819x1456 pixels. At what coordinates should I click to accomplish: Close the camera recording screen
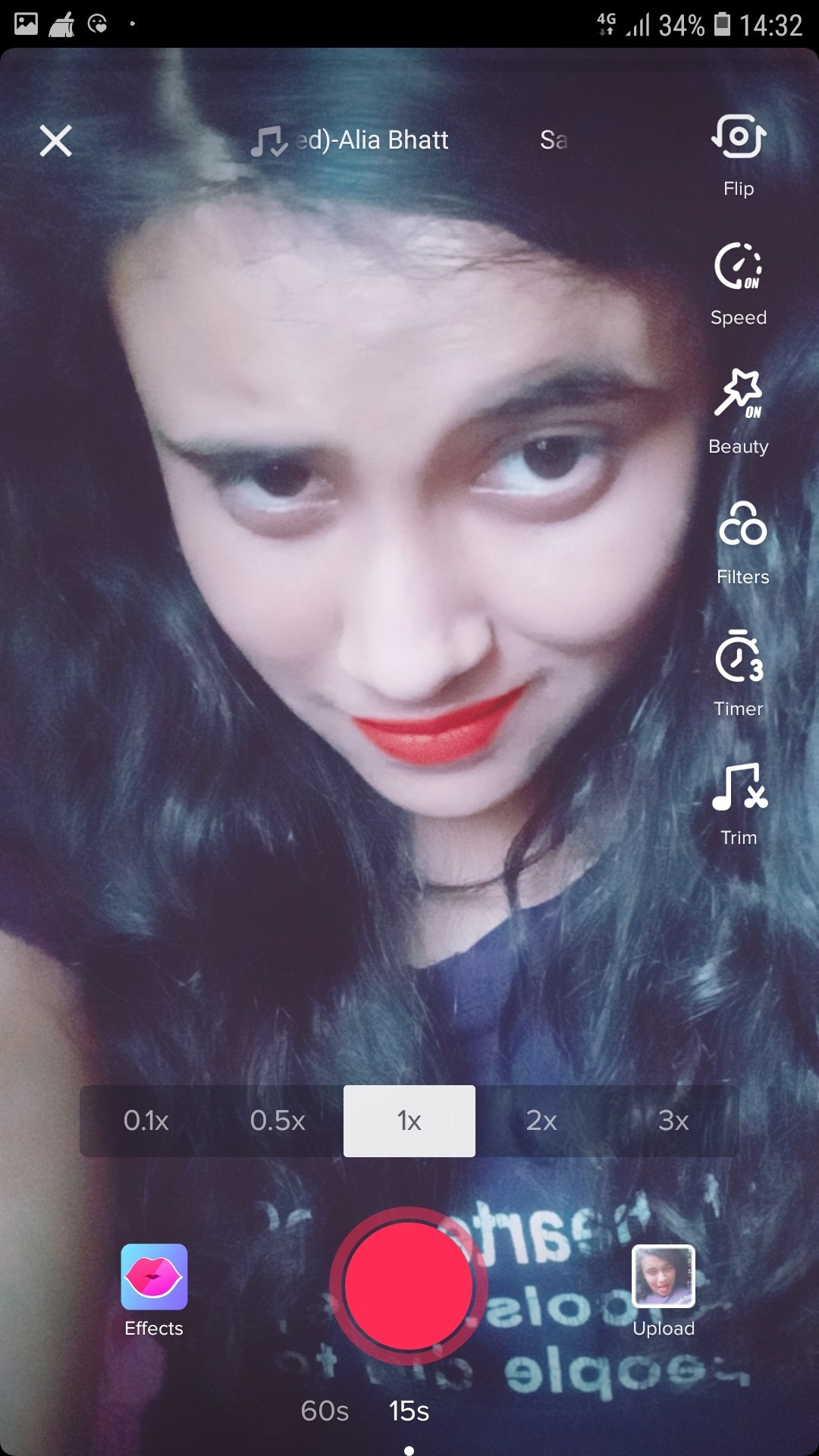(x=55, y=141)
